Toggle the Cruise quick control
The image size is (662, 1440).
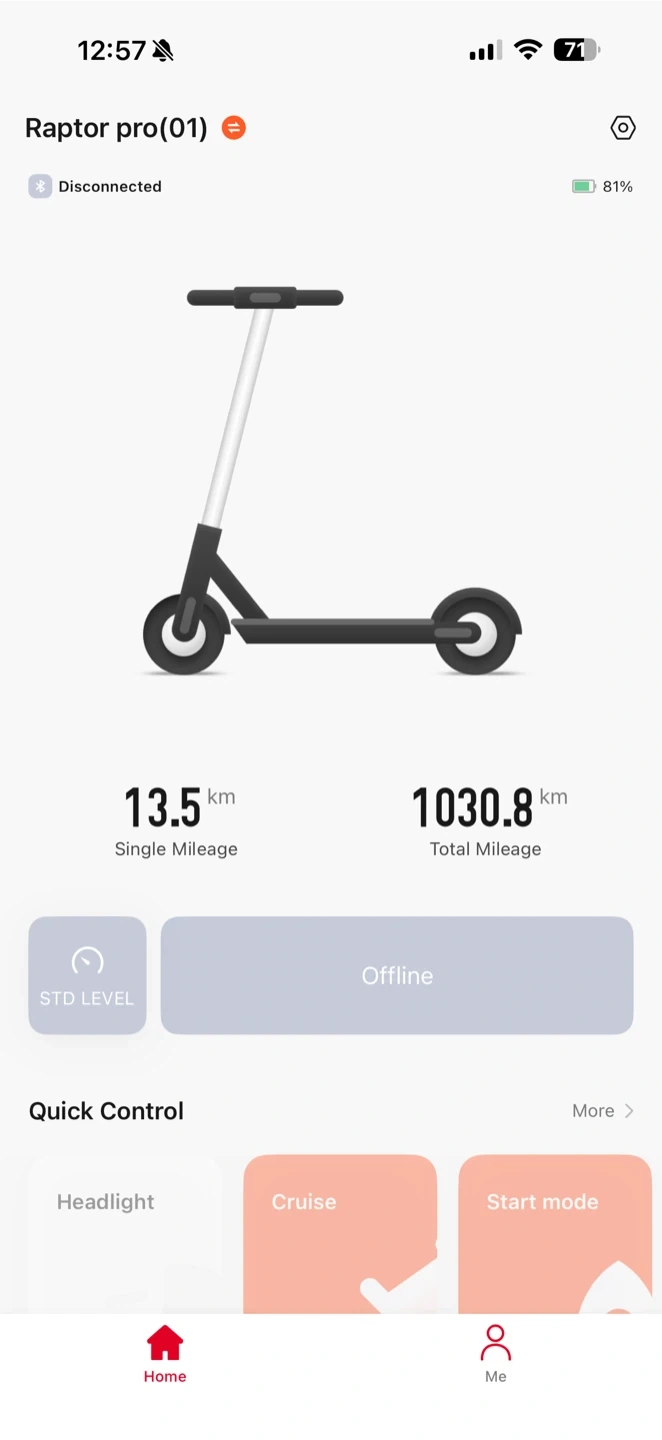(340, 1235)
